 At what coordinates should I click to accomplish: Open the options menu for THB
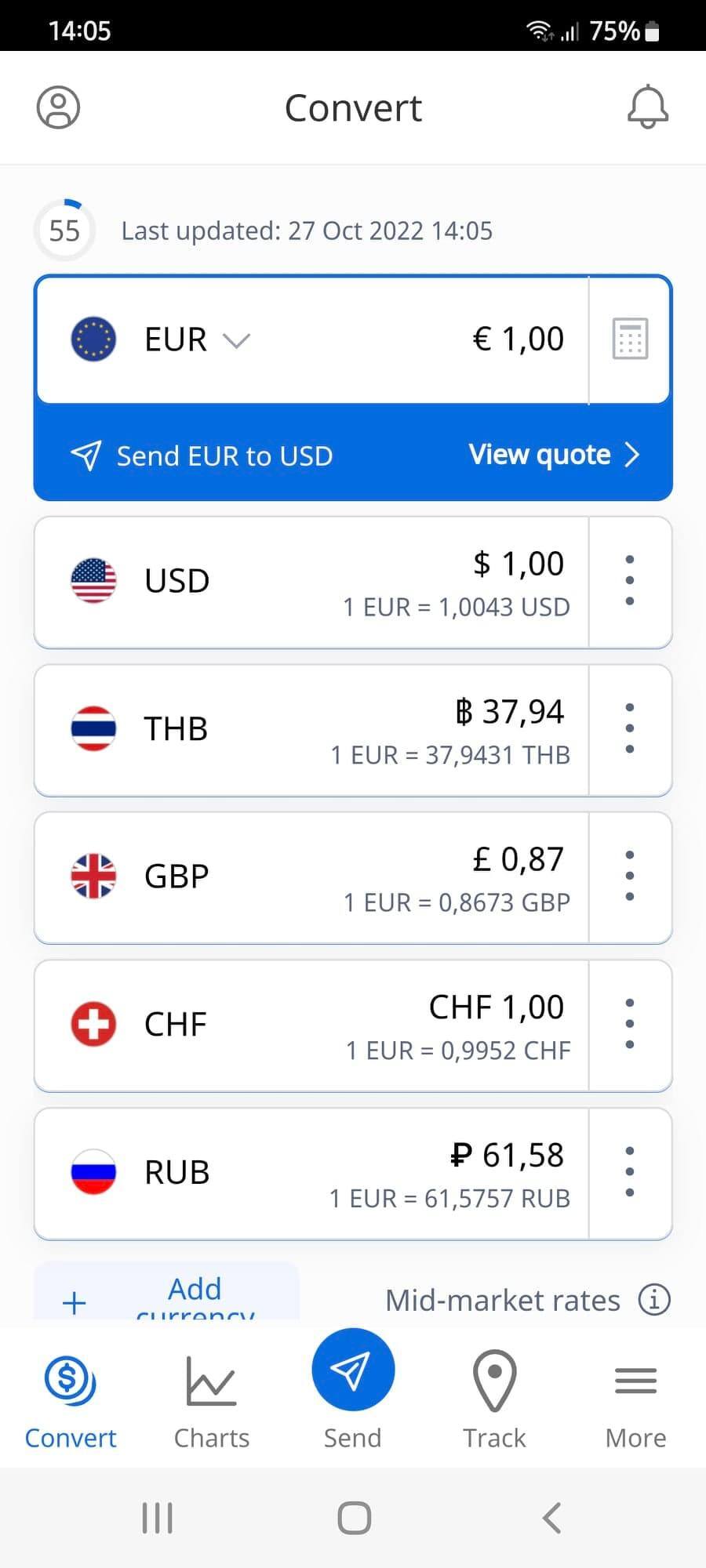(x=629, y=729)
